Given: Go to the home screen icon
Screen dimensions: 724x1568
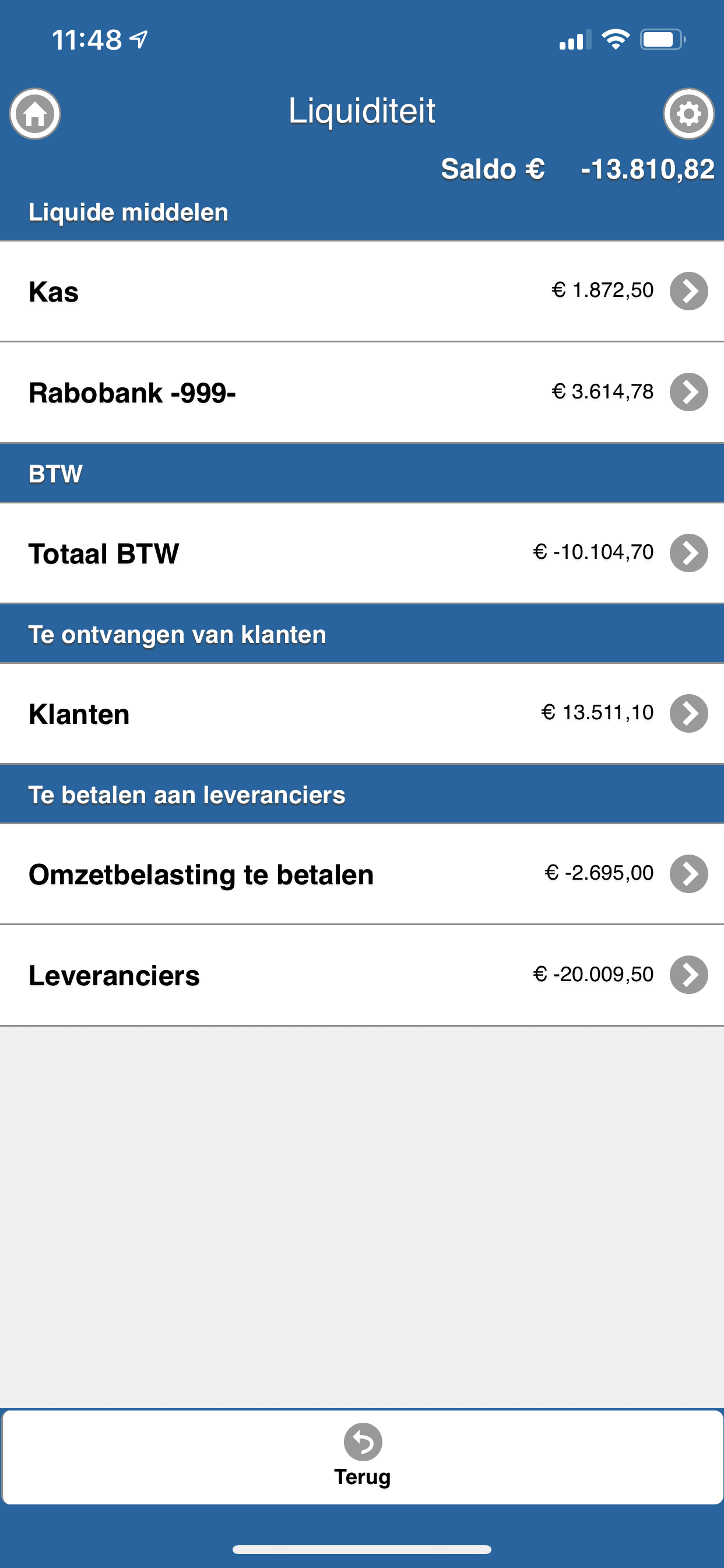Looking at the screenshot, I should tap(34, 114).
